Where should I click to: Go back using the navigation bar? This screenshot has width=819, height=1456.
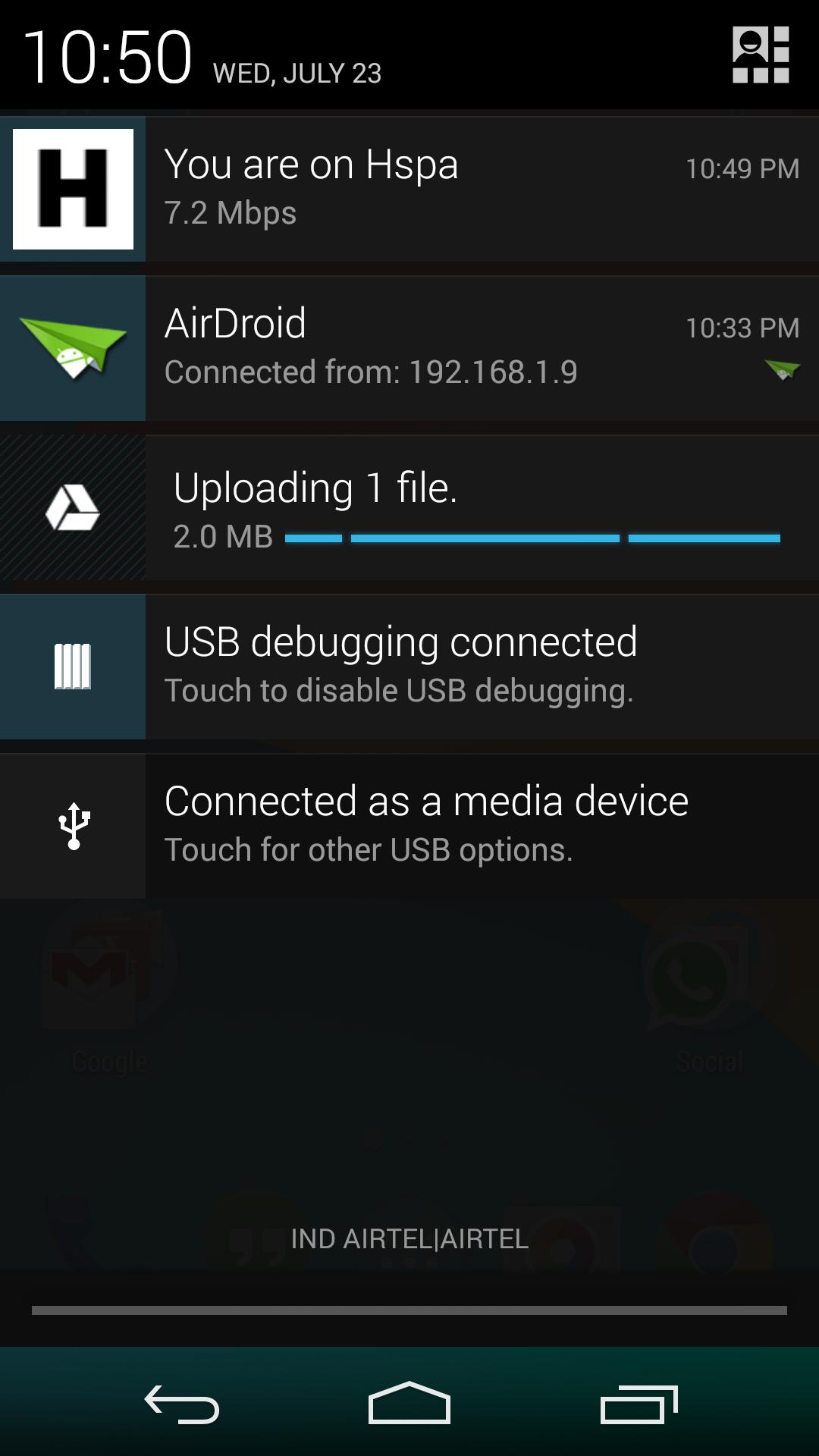[182, 1404]
